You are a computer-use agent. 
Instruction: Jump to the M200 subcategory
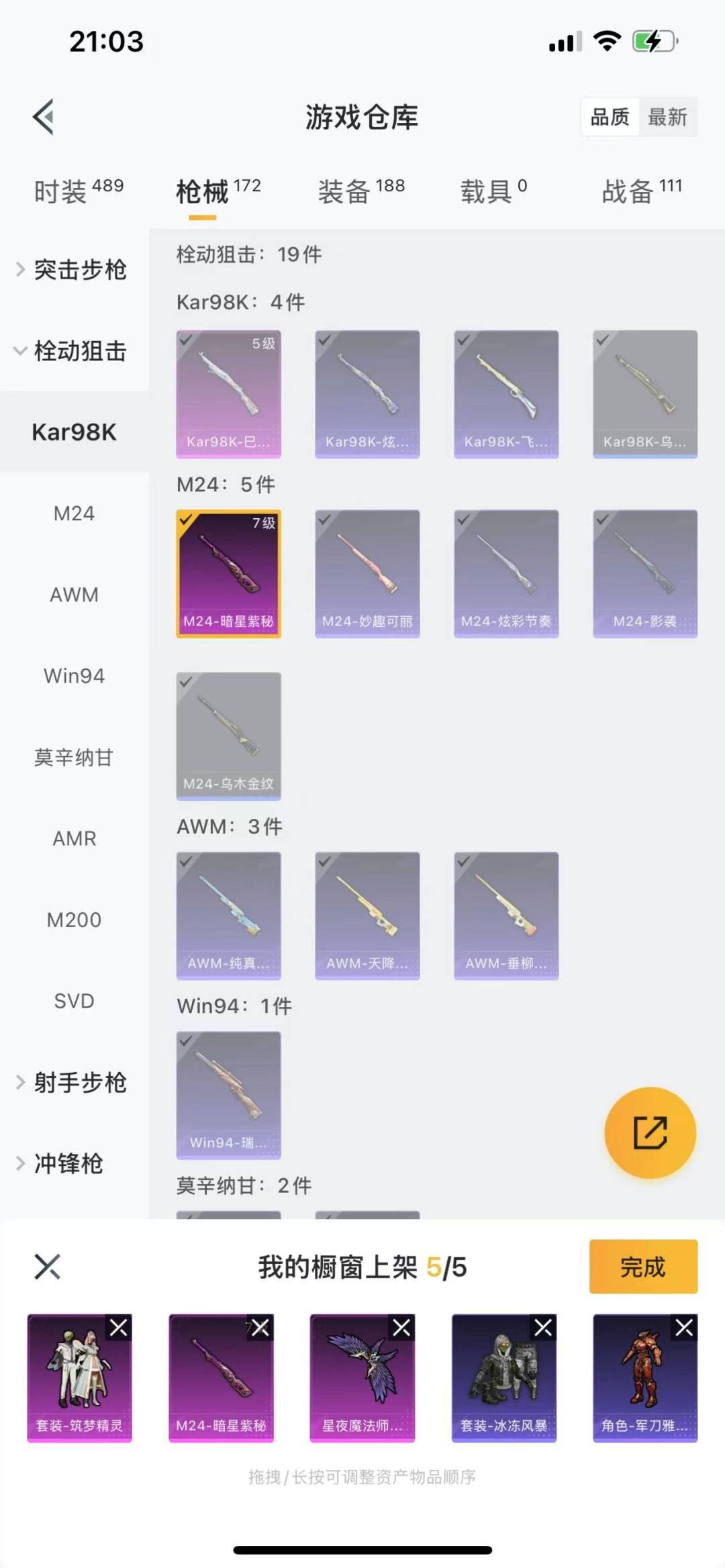[x=74, y=920]
